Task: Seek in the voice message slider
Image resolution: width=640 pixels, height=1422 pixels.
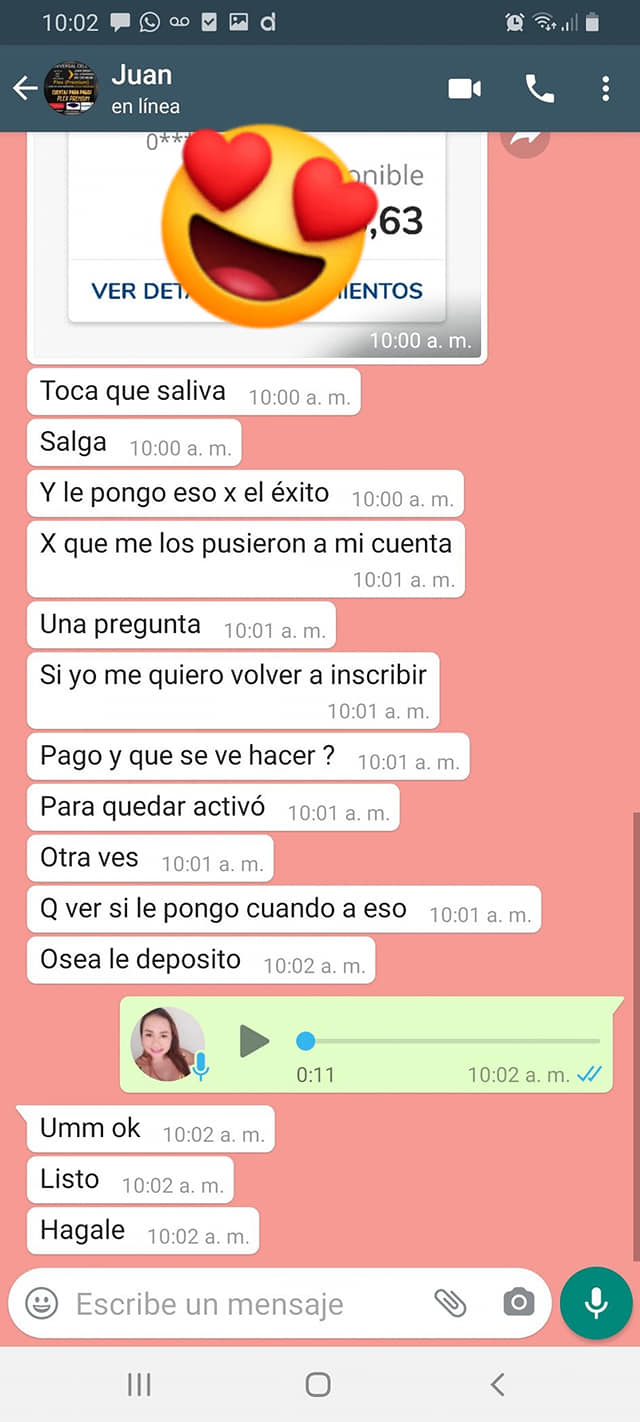Action: [450, 1042]
